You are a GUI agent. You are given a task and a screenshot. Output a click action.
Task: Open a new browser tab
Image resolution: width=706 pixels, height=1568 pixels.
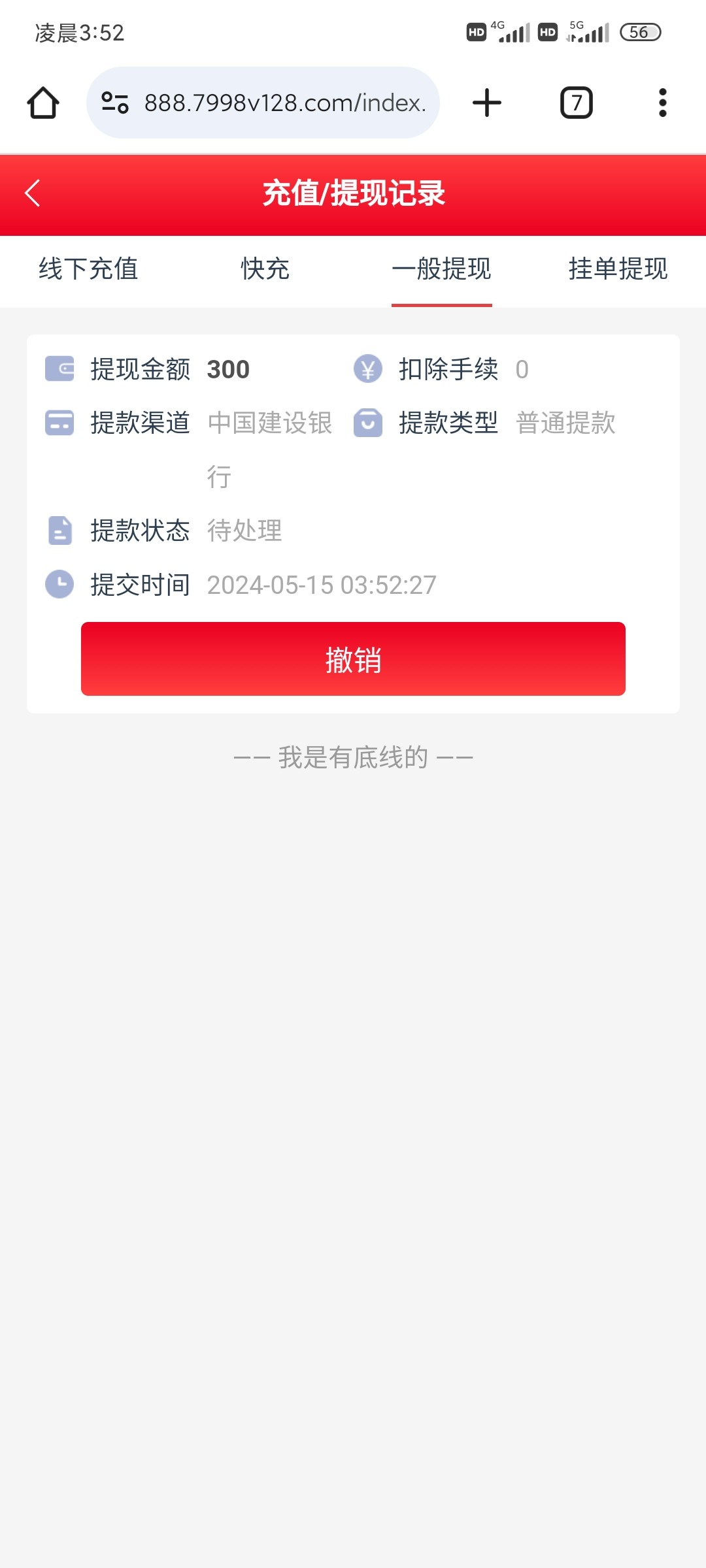point(487,103)
